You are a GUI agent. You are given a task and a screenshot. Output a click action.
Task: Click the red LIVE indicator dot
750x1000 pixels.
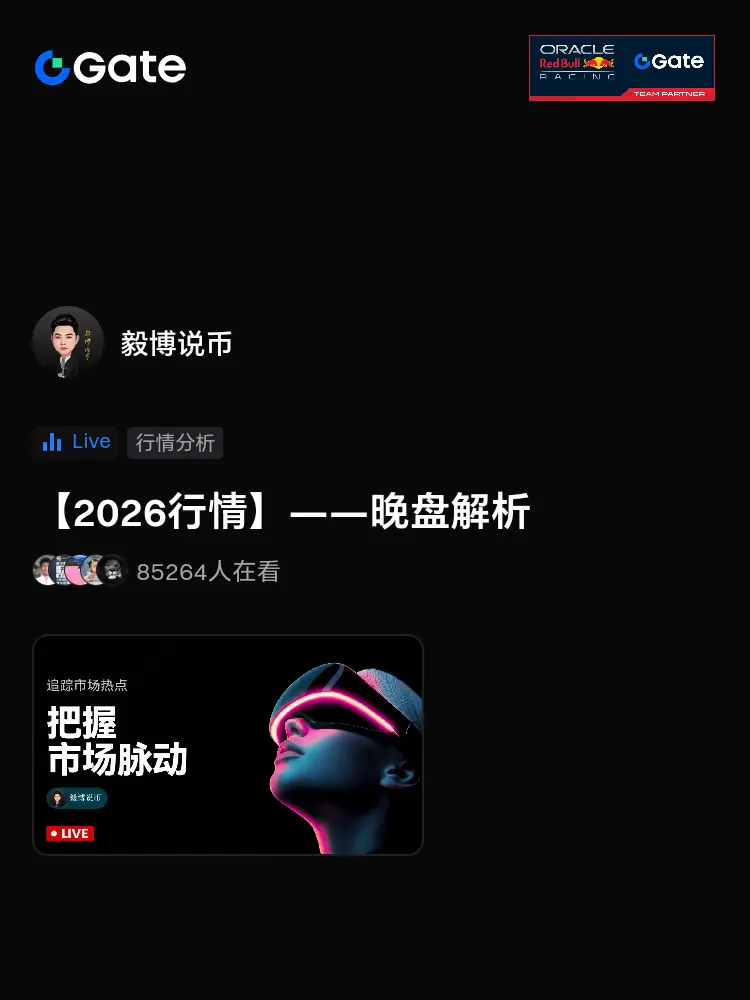[56, 833]
